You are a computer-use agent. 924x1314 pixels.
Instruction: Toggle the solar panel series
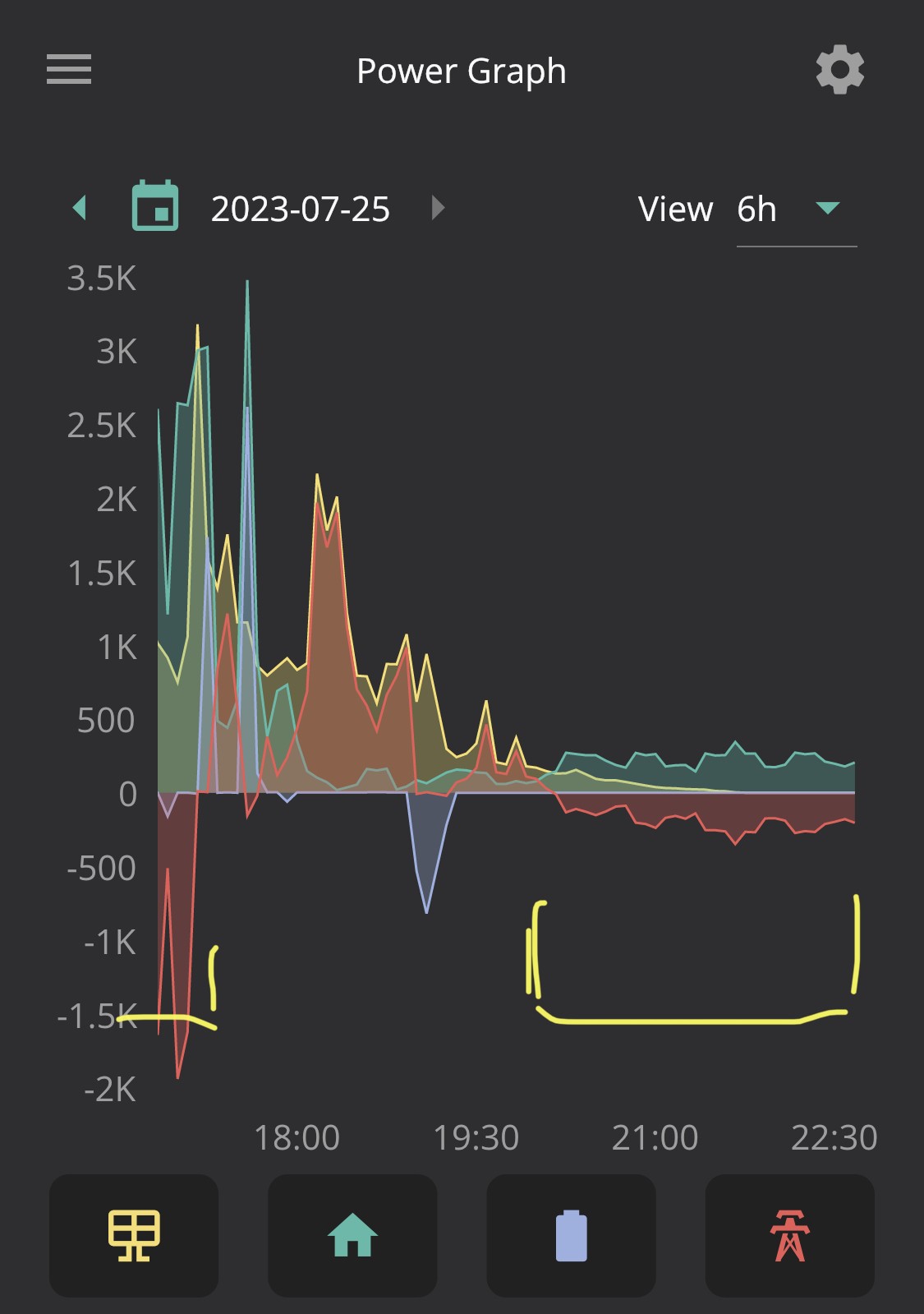(134, 1235)
